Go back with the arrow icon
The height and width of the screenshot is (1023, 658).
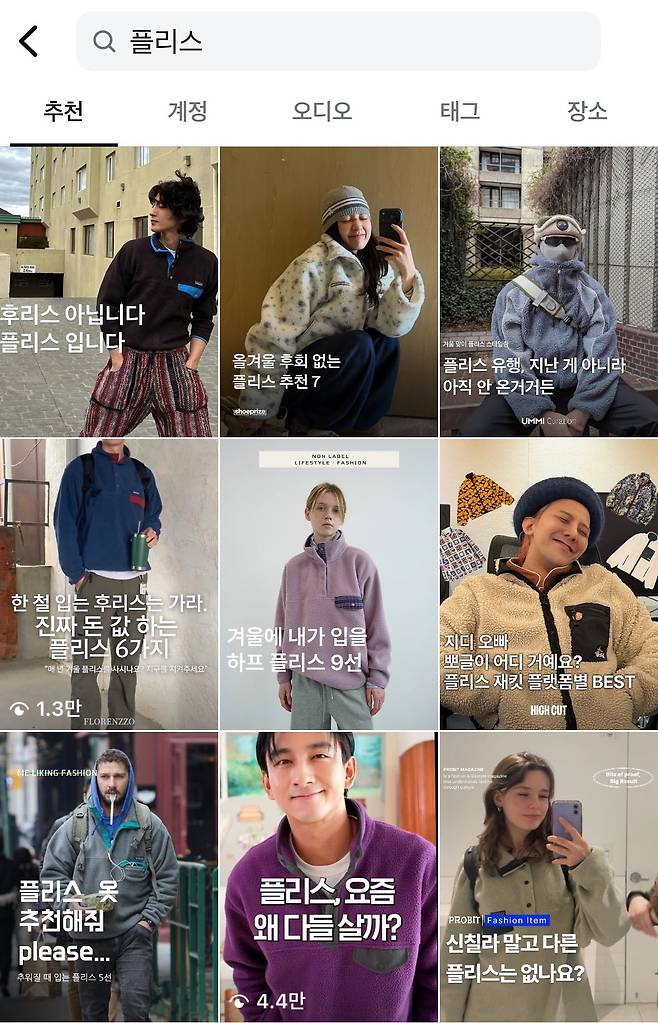pos(29,41)
